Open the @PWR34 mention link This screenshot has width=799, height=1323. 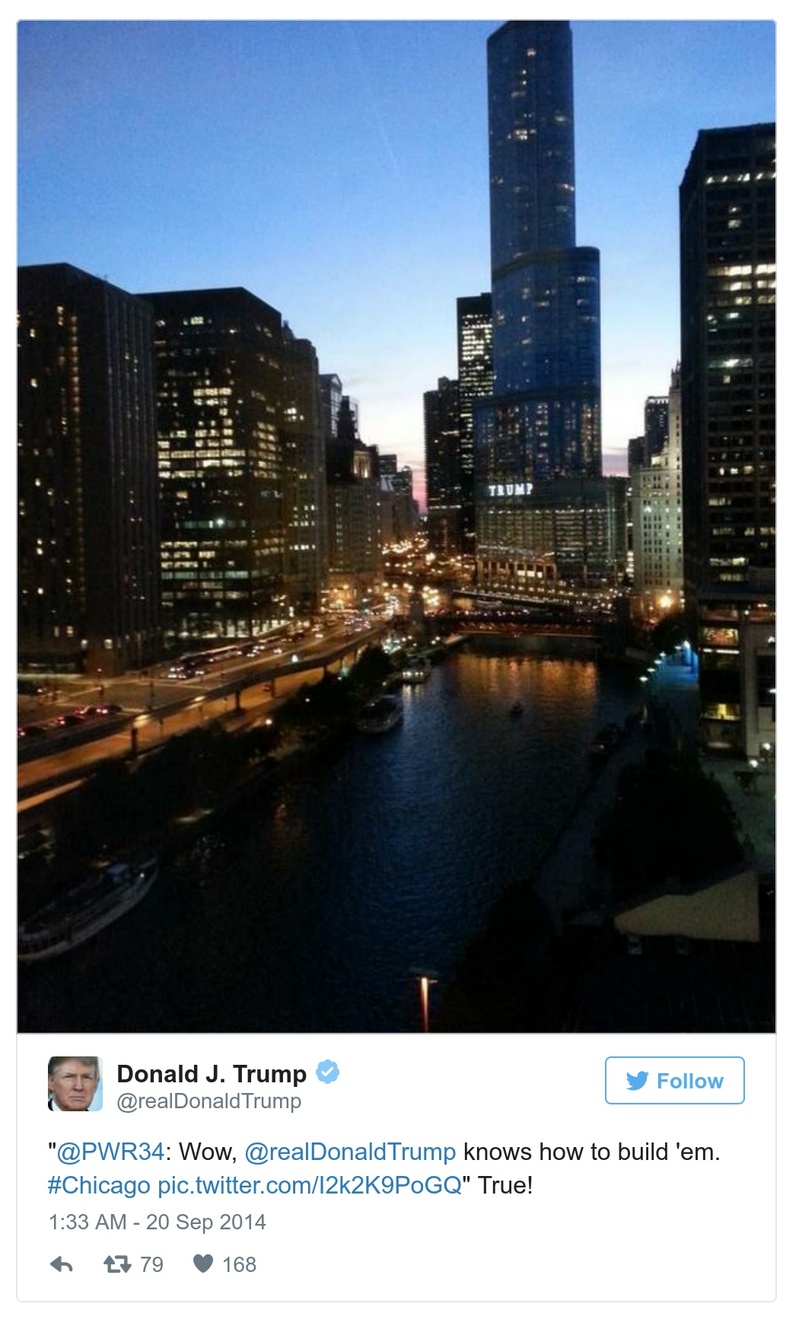coord(110,1152)
